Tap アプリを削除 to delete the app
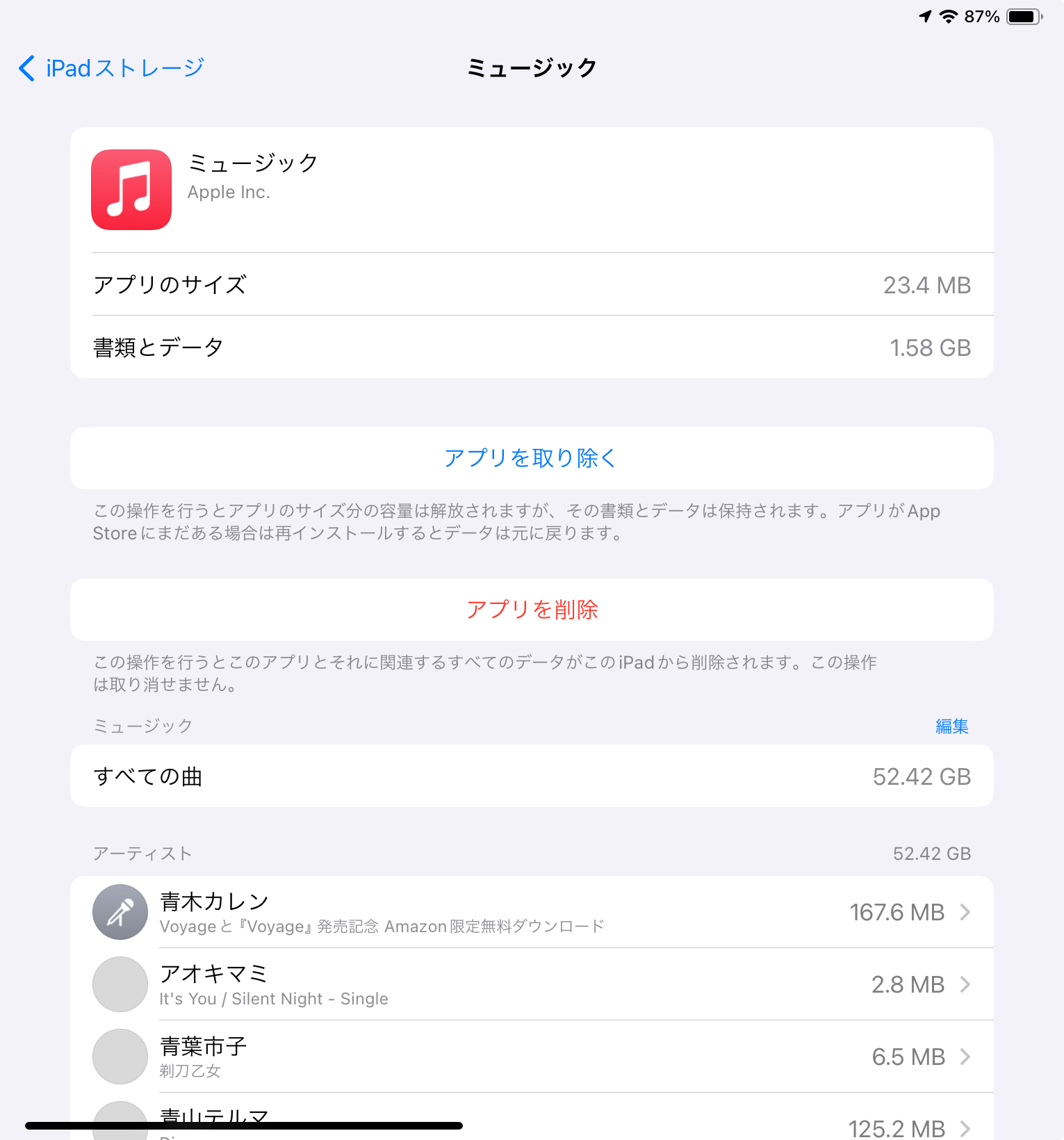Viewport: 1064px width, 1140px height. tap(531, 610)
